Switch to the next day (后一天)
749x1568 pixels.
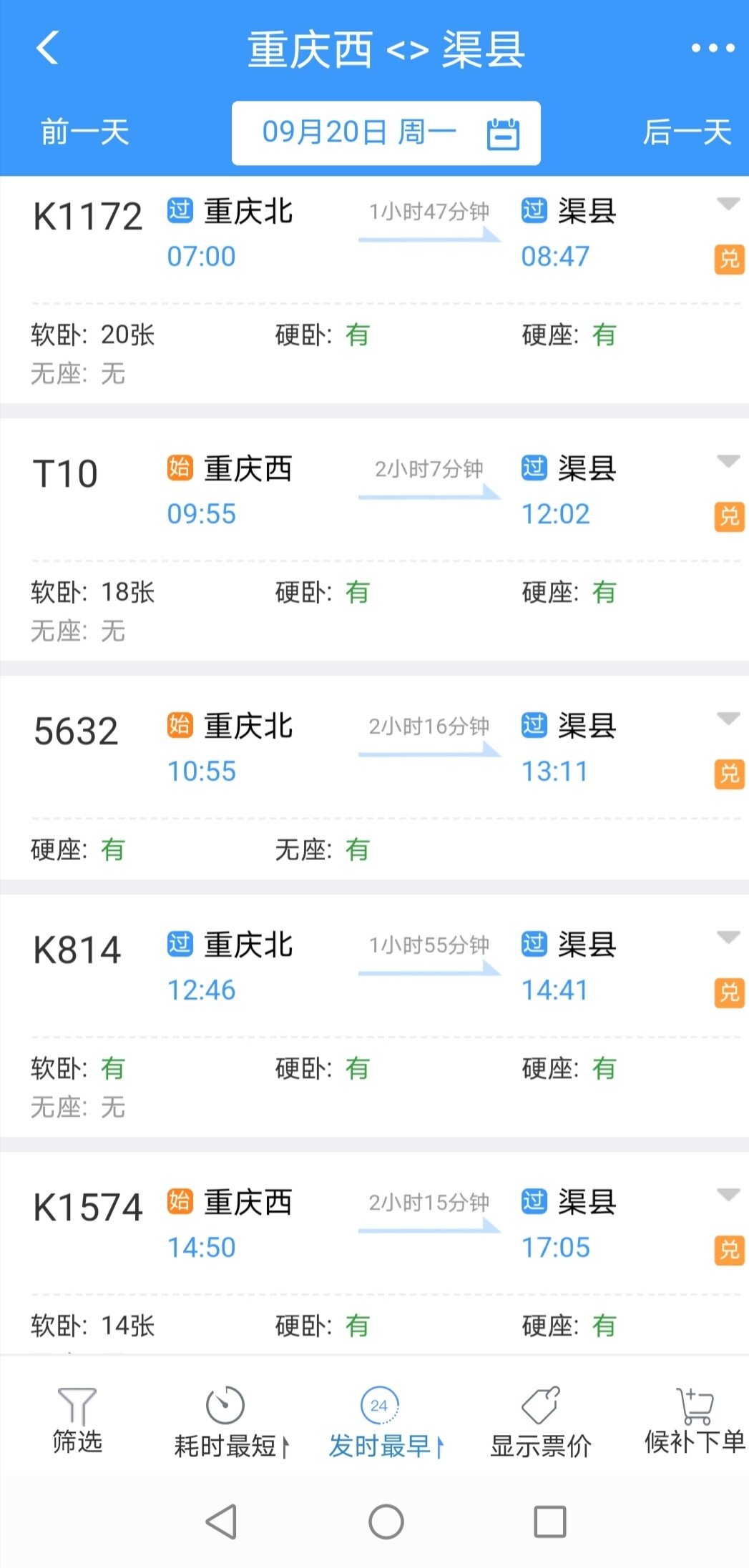tap(687, 132)
